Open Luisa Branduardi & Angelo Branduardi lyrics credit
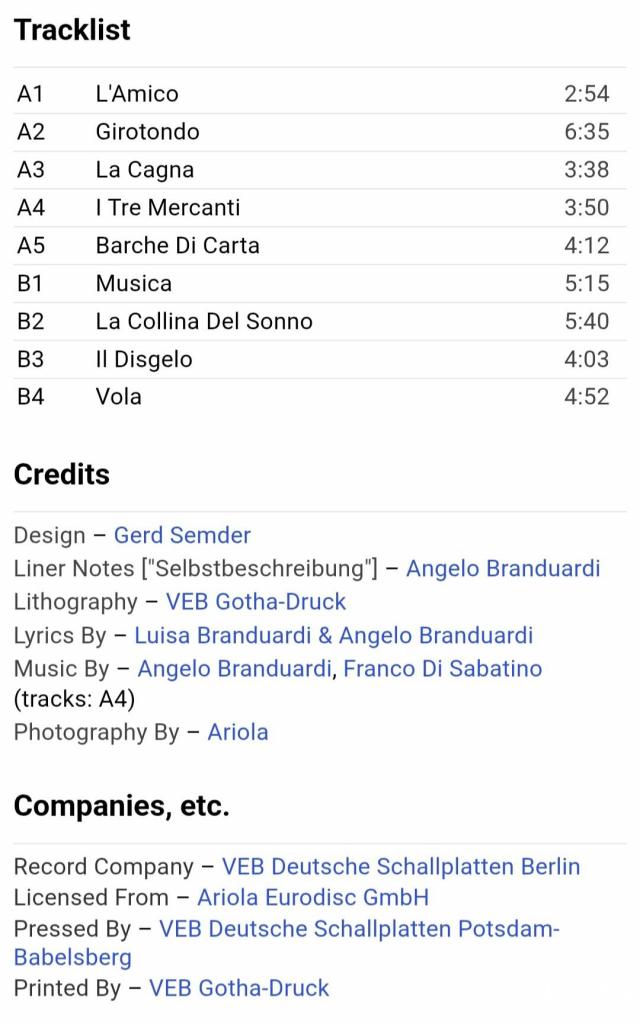The height and width of the screenshot is (1024, 640). pyautogui.click(x=333, y=636)
